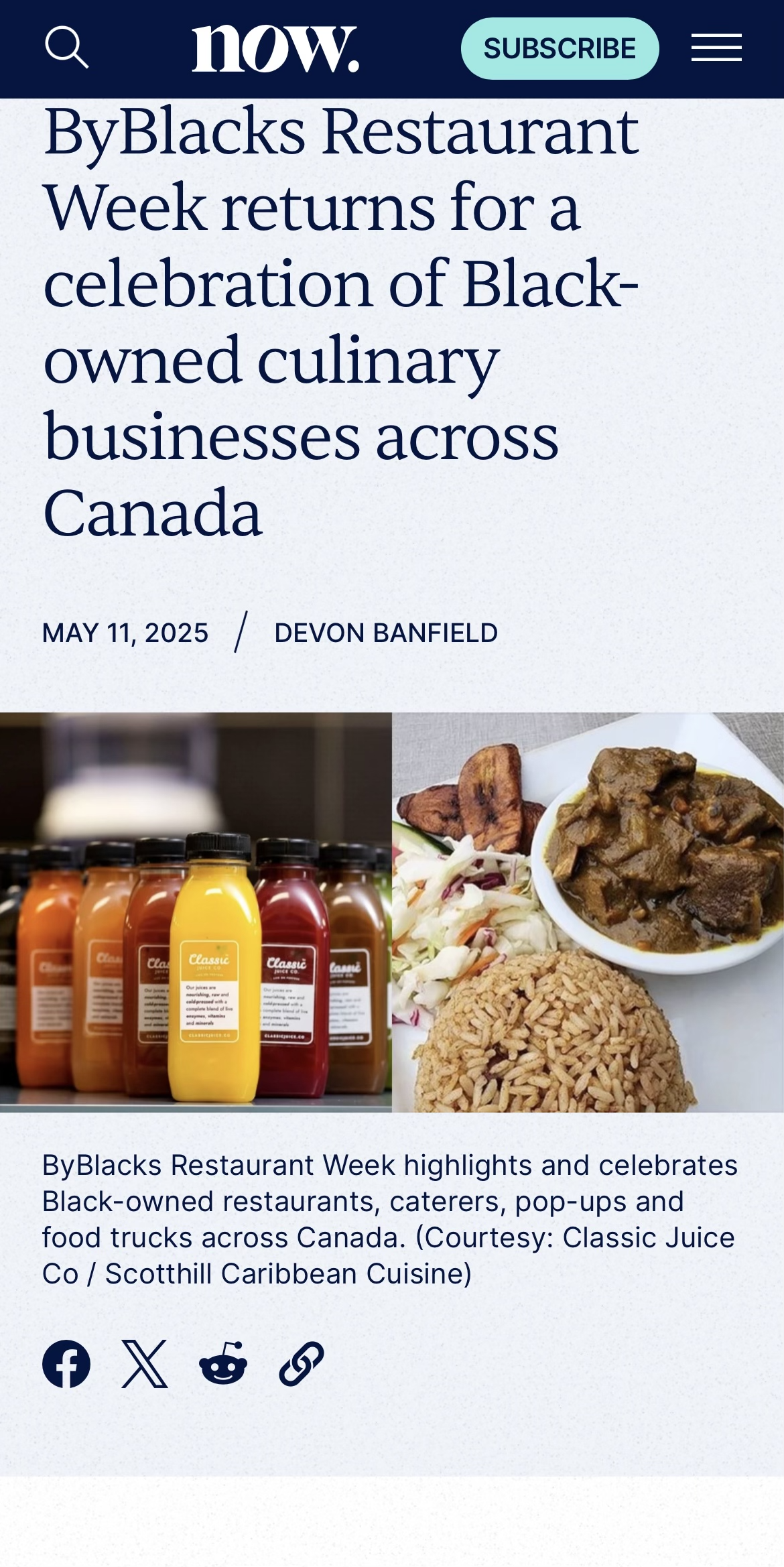Tap the Subscribe button
The image size is (784, 1567).
560,48
